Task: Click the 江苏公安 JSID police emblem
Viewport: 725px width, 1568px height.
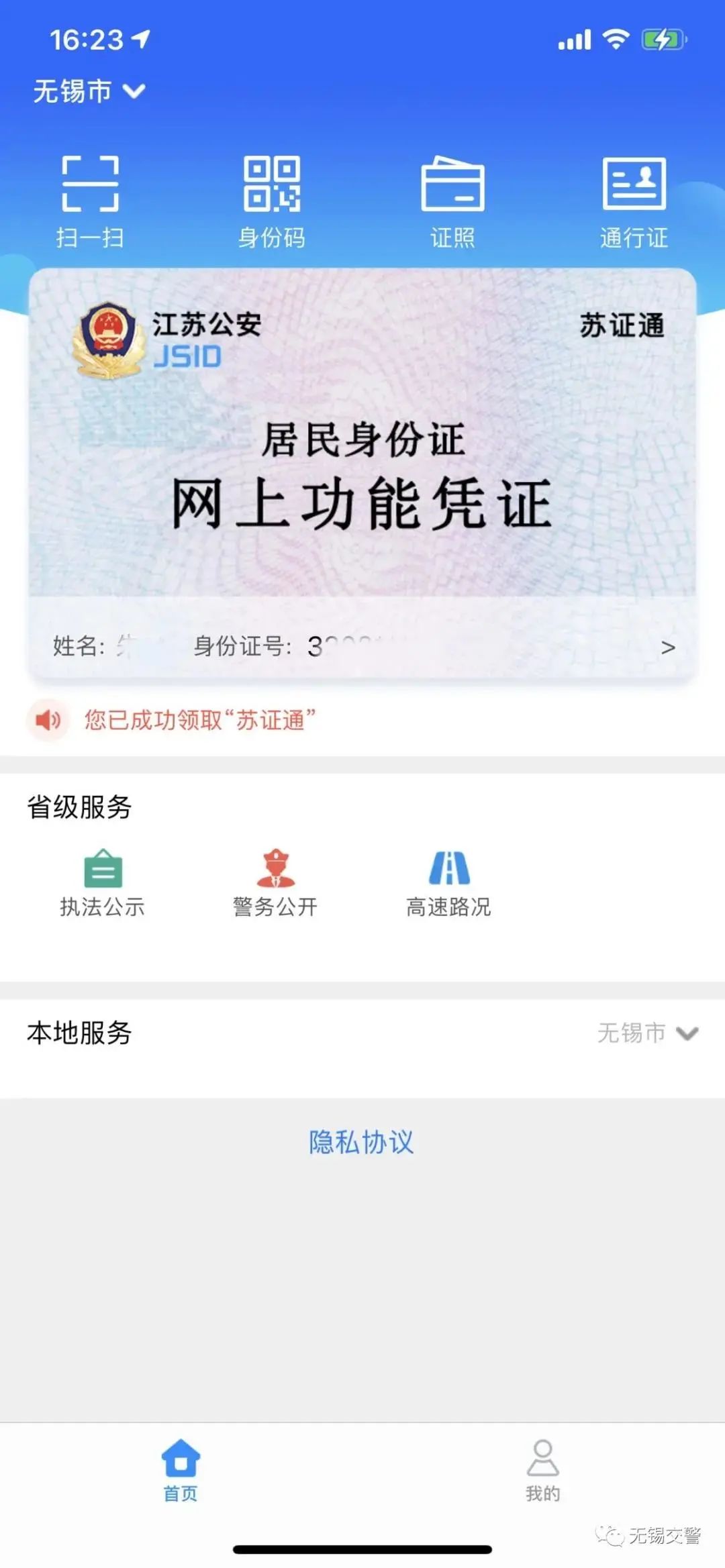Action: tap(107, 339)
